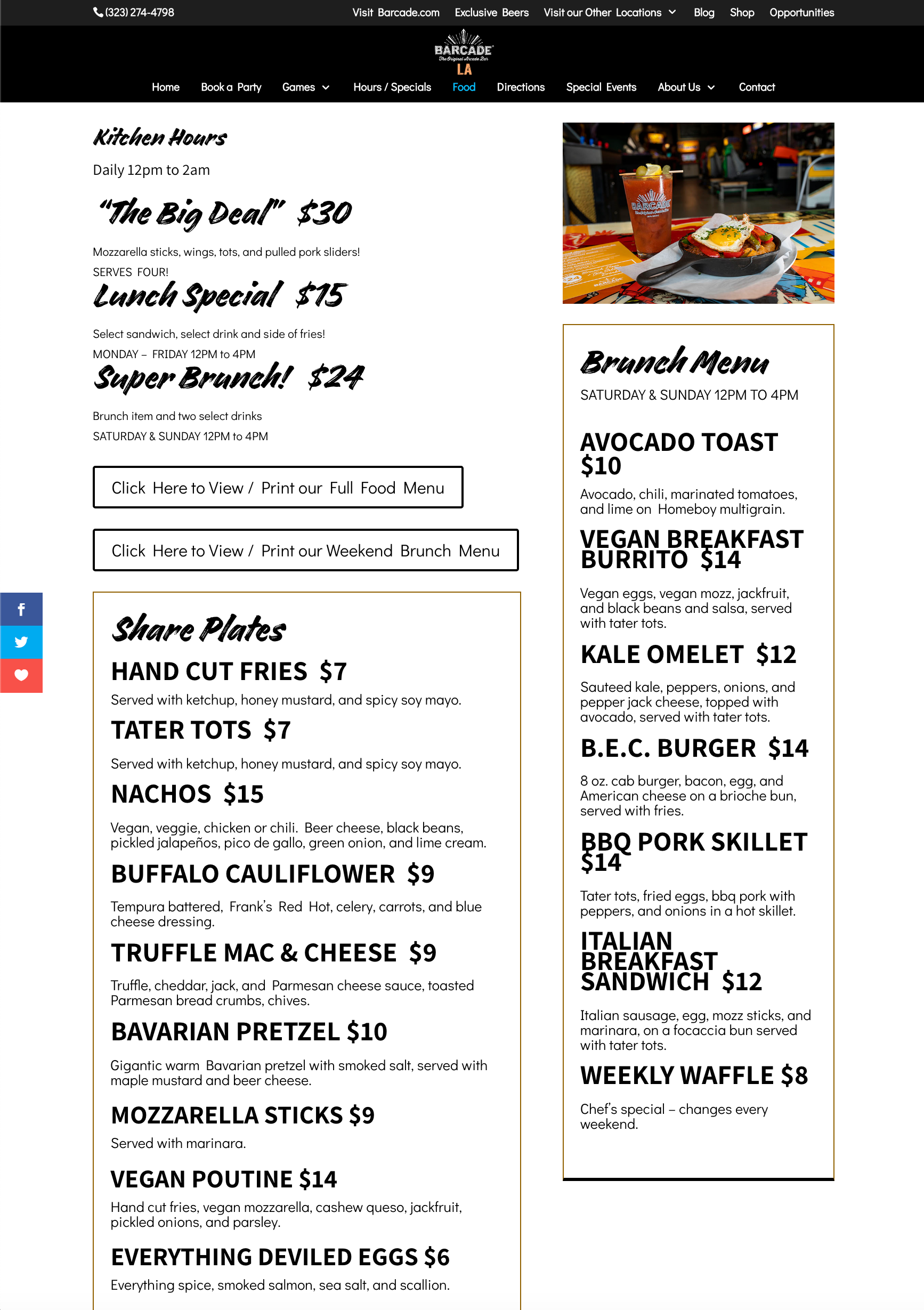
Task: Tap the heart share icon
Action: (x=21, y=676)
